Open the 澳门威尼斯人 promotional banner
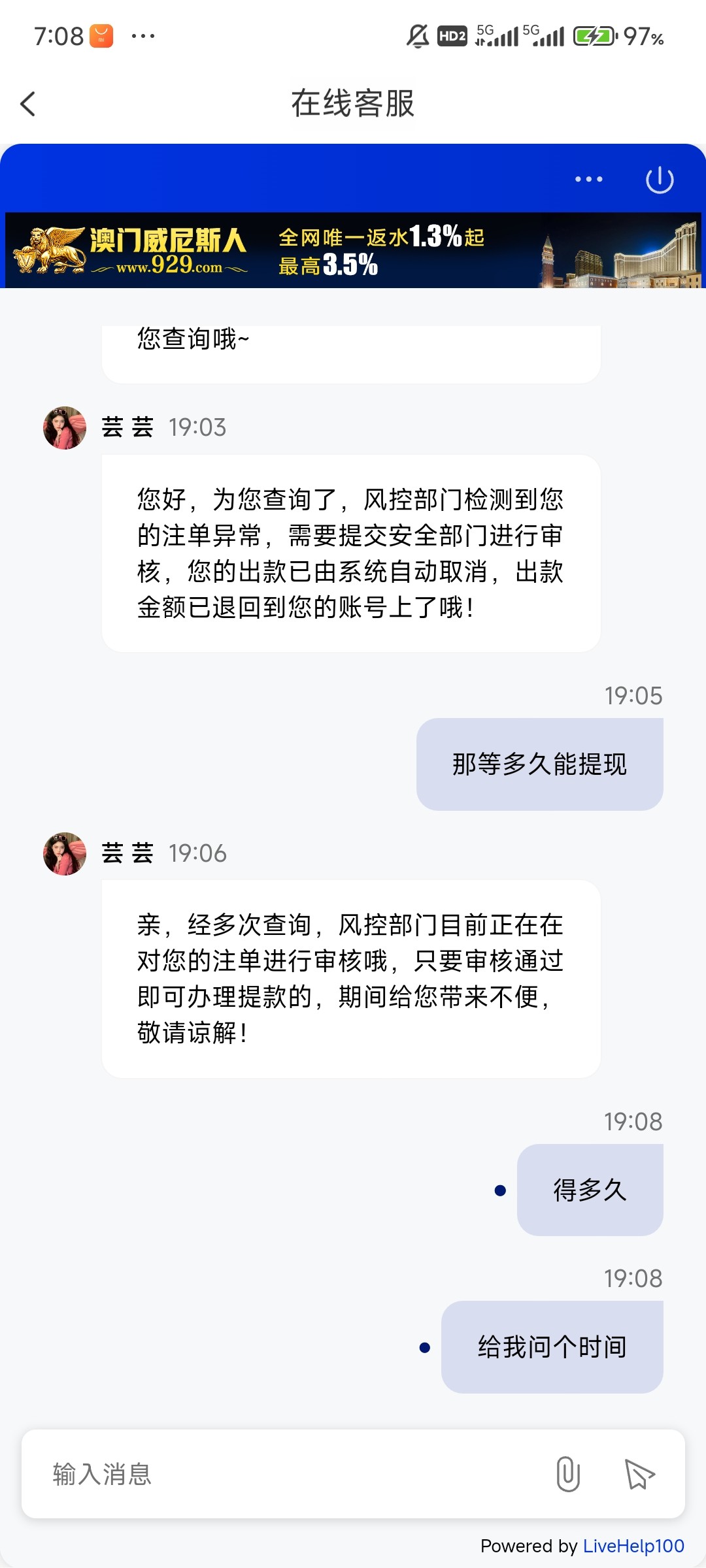This screenshot has height=1568, width=706. 353,250
